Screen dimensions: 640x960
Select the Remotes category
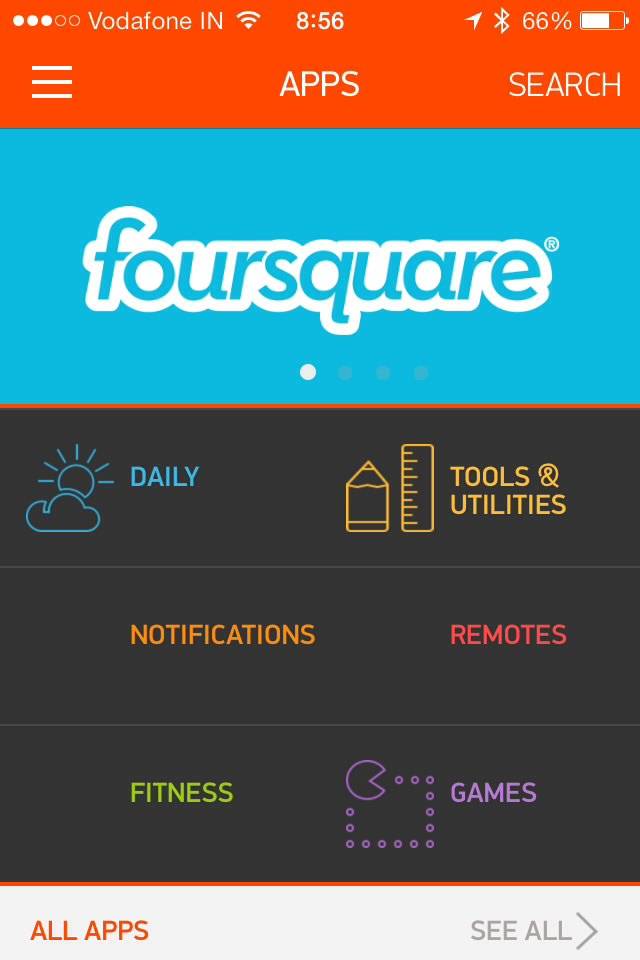(507, 635)
